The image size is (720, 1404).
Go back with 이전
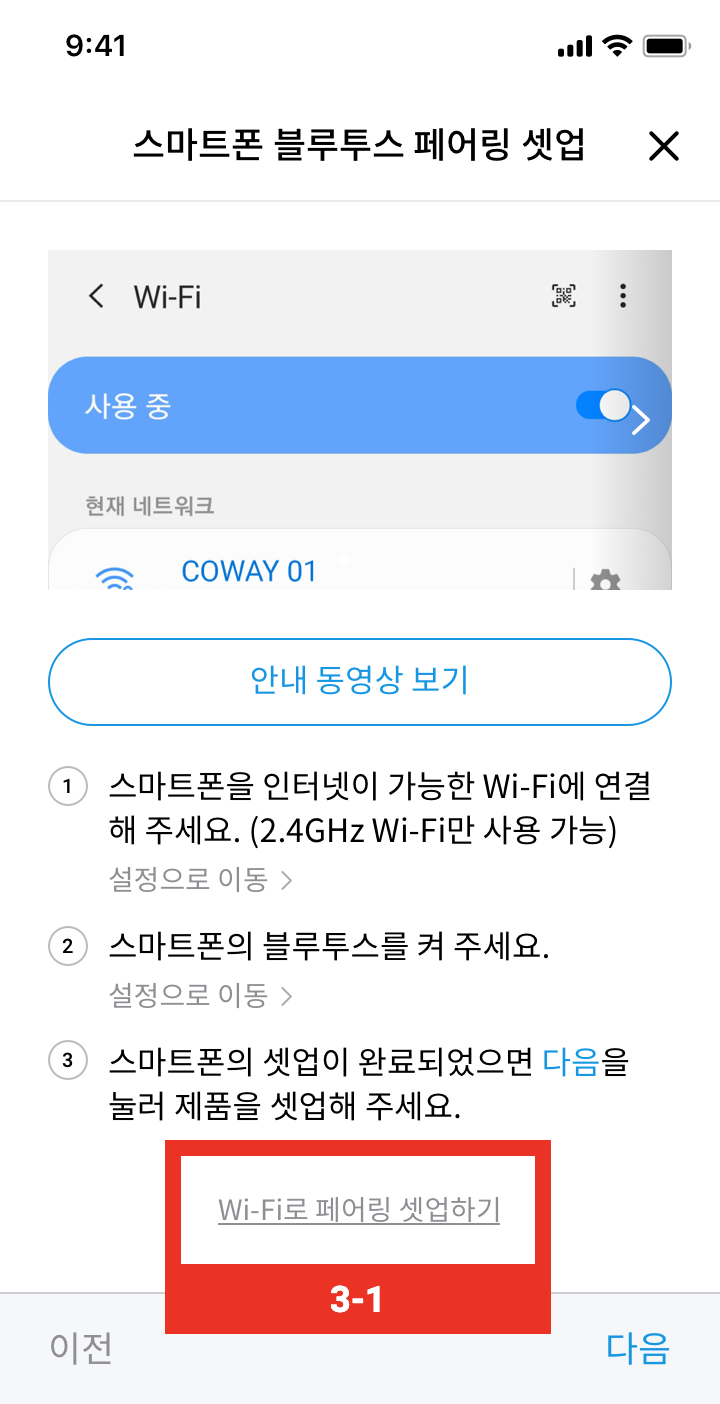coord(81,1348)
